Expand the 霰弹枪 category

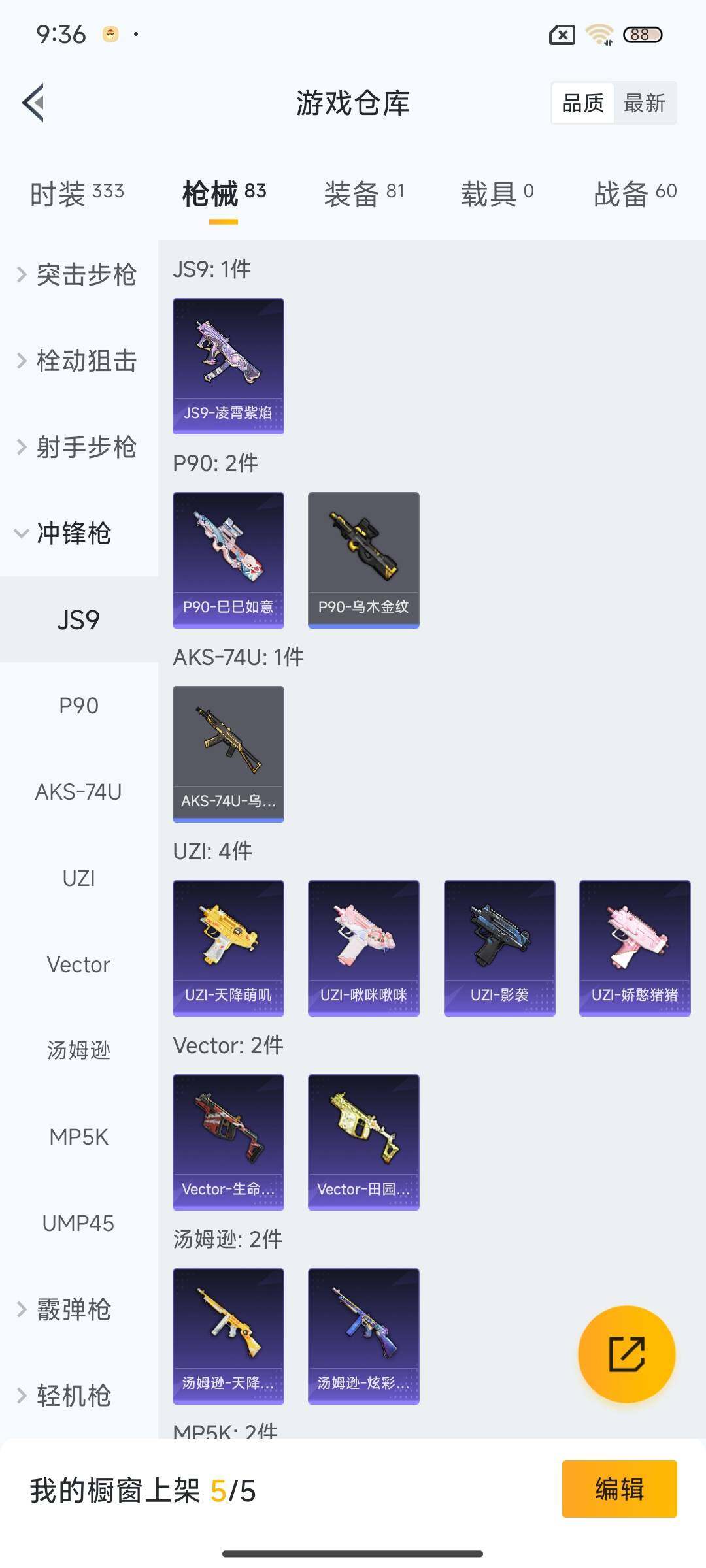point(65,1309)
